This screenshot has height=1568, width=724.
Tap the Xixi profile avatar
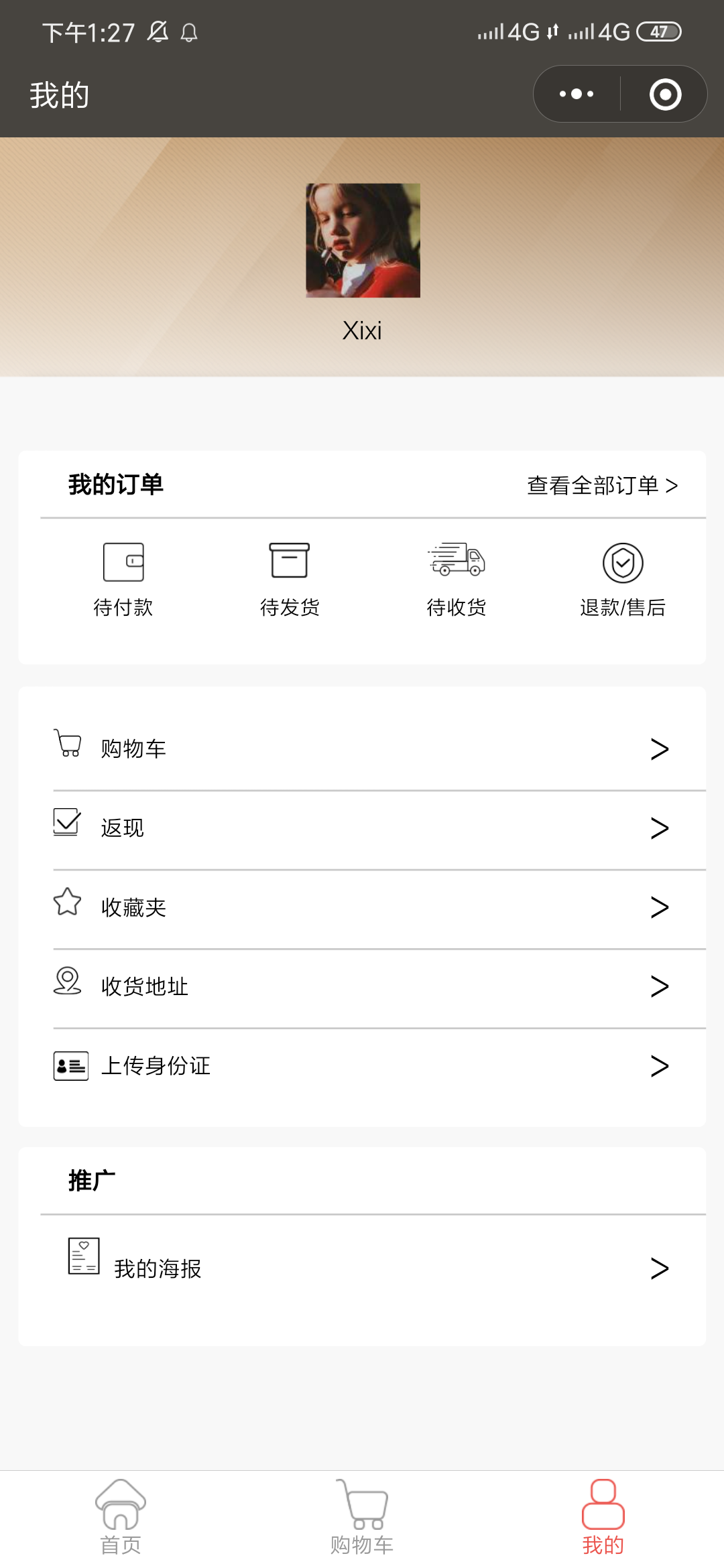363,240
